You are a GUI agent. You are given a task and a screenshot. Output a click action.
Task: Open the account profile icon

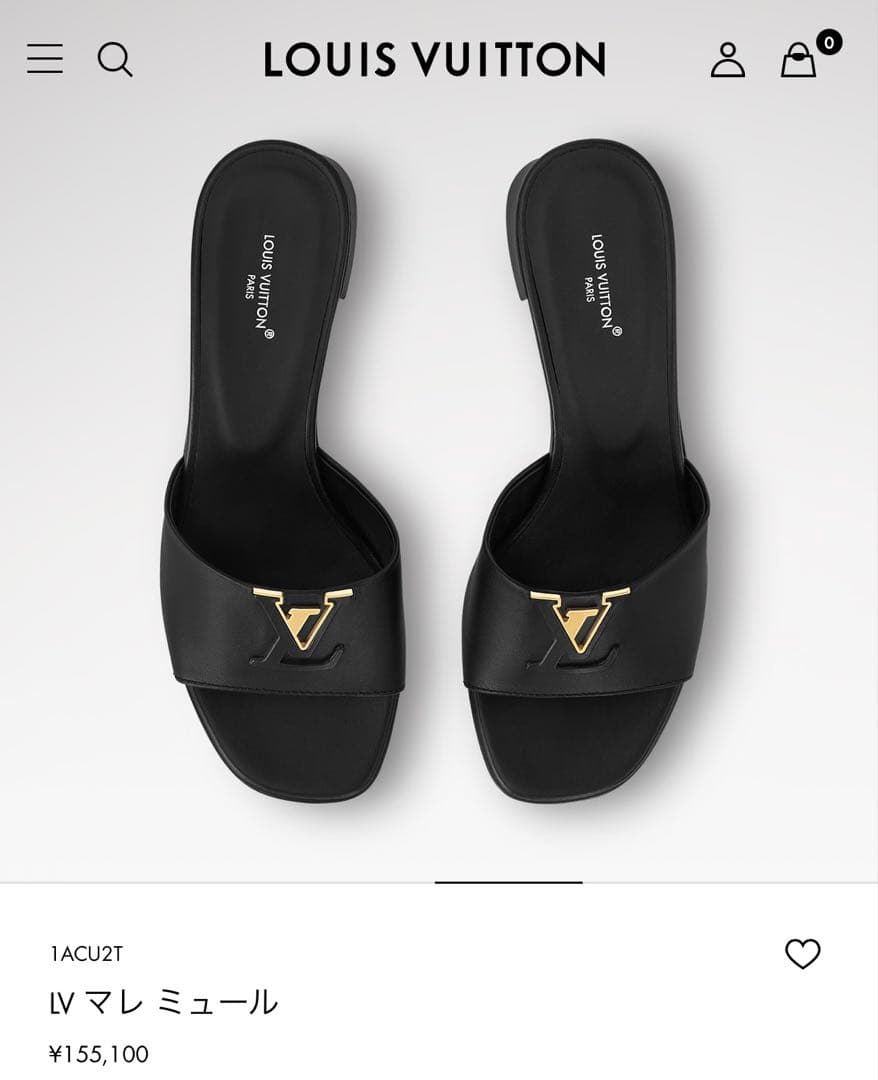tap(727, 60)
